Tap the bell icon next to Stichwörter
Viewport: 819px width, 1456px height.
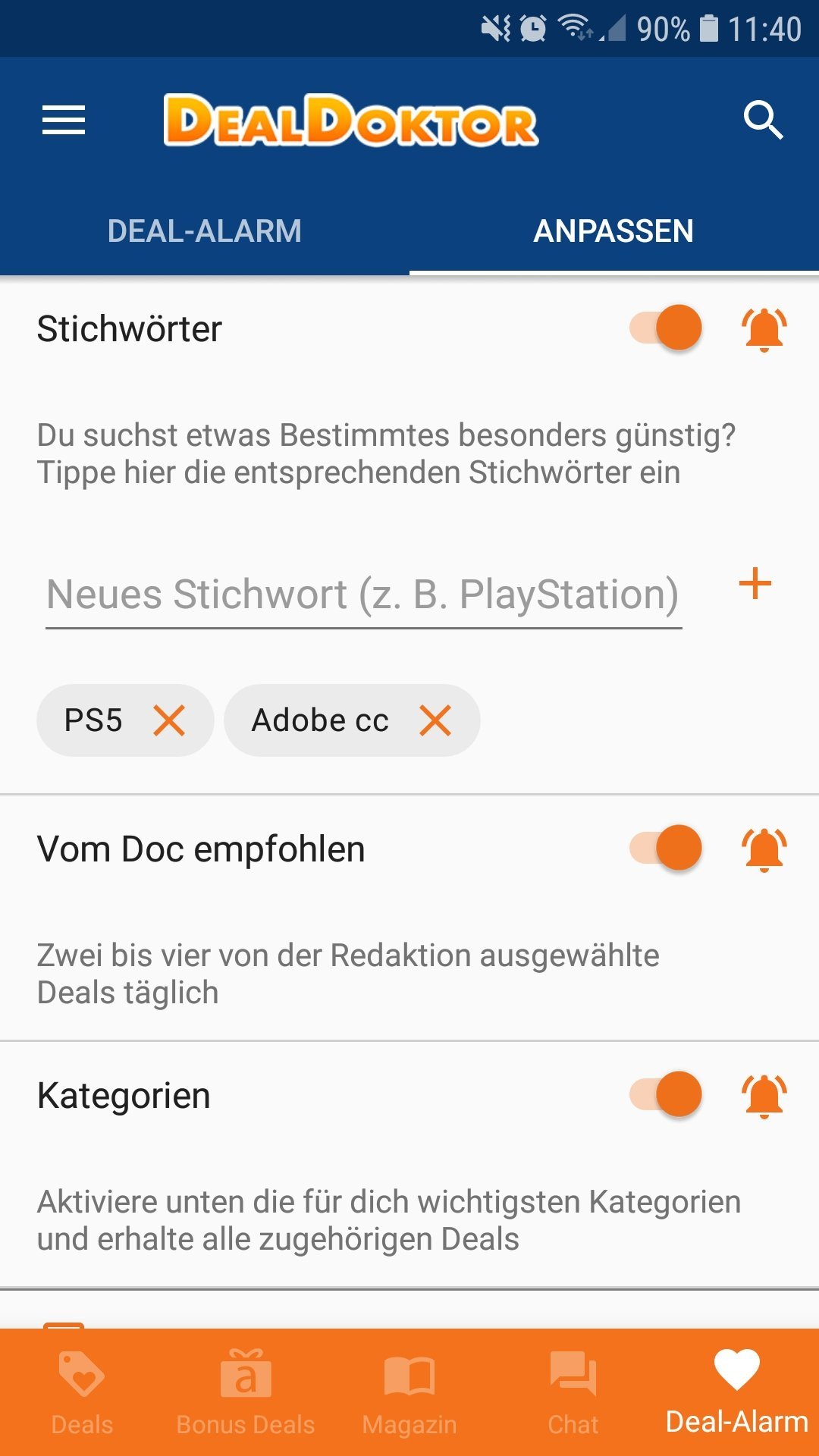coord(764,329)
